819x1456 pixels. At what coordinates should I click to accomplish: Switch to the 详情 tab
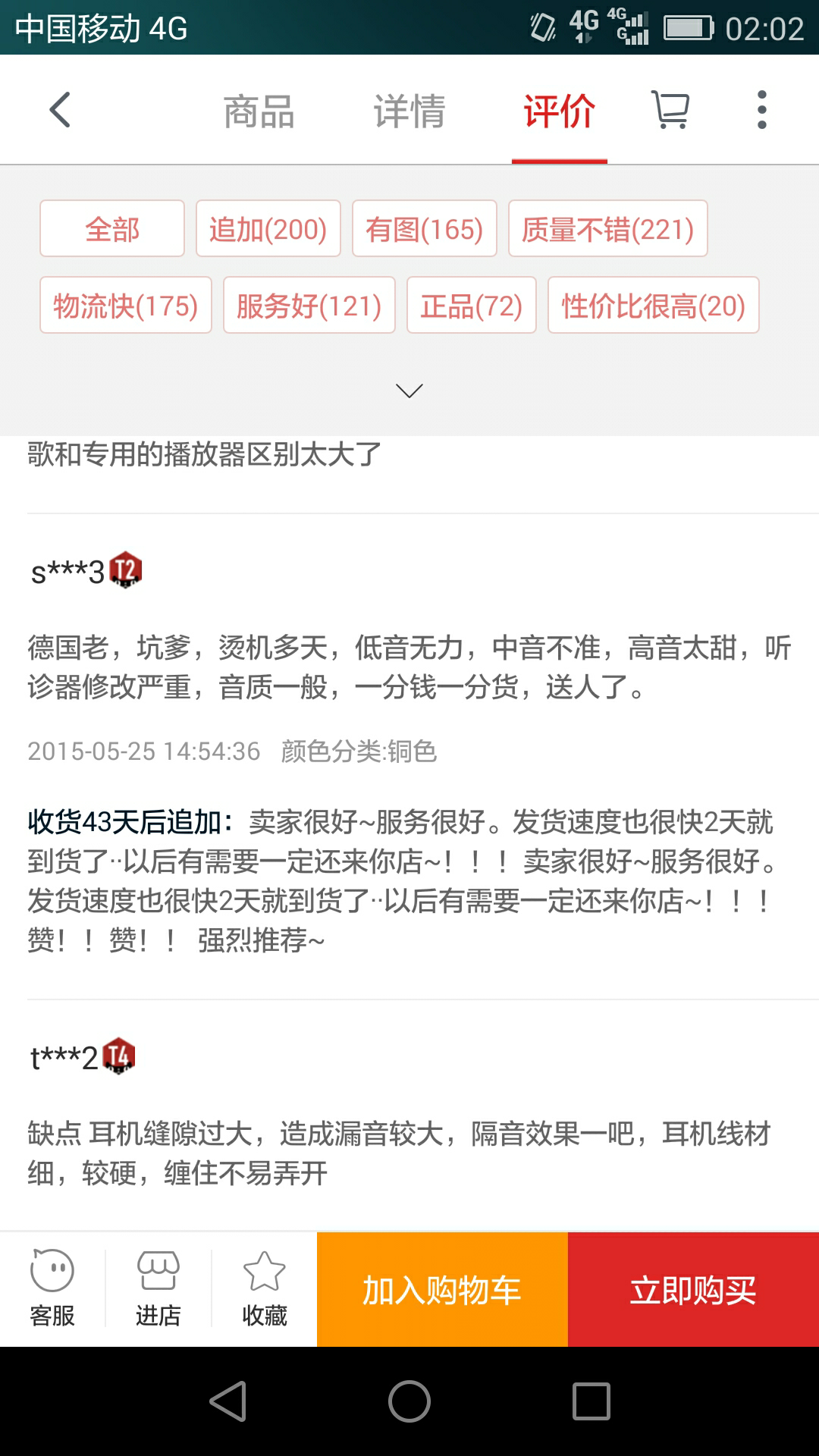tap(408, 109)
